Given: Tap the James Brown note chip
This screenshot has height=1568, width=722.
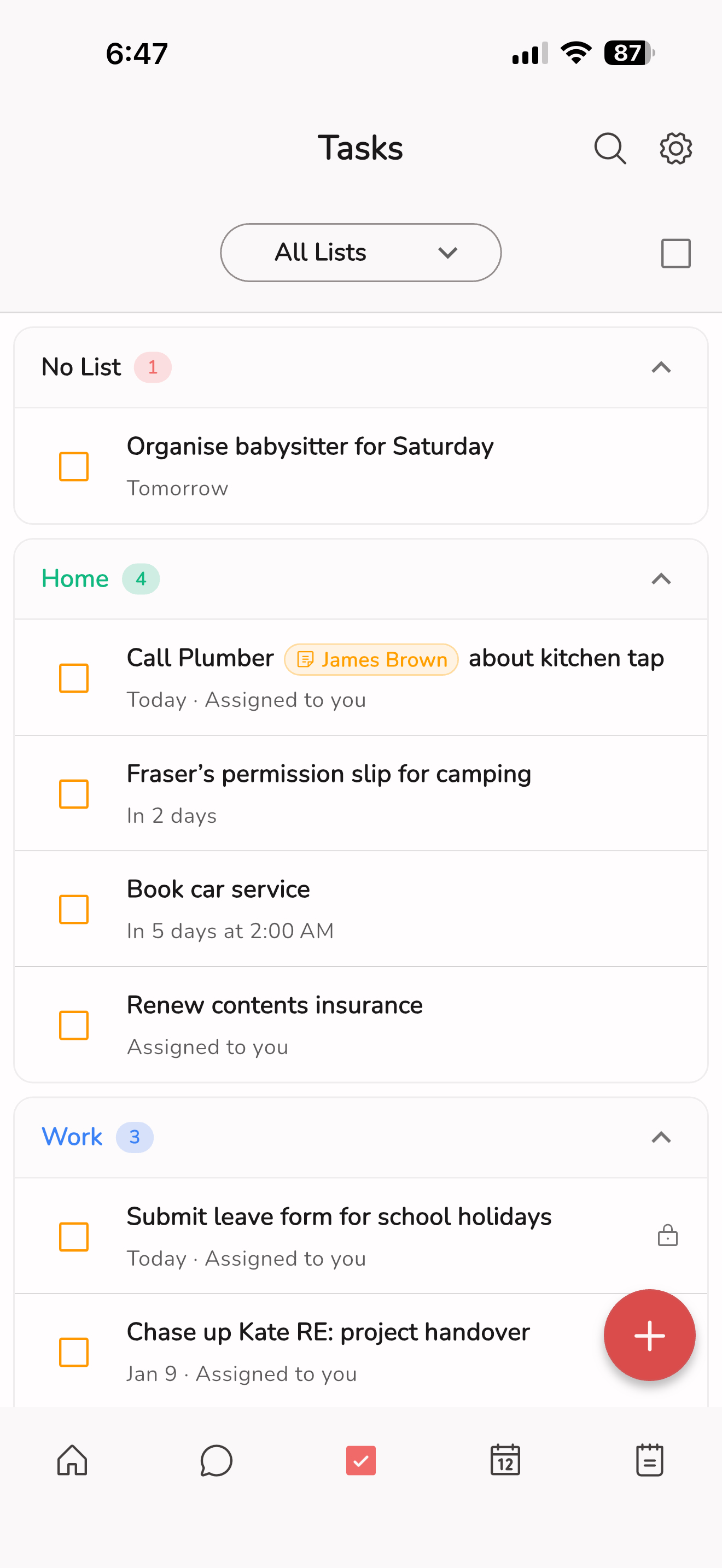Looking at the screenshot, I should coord(371,659).
